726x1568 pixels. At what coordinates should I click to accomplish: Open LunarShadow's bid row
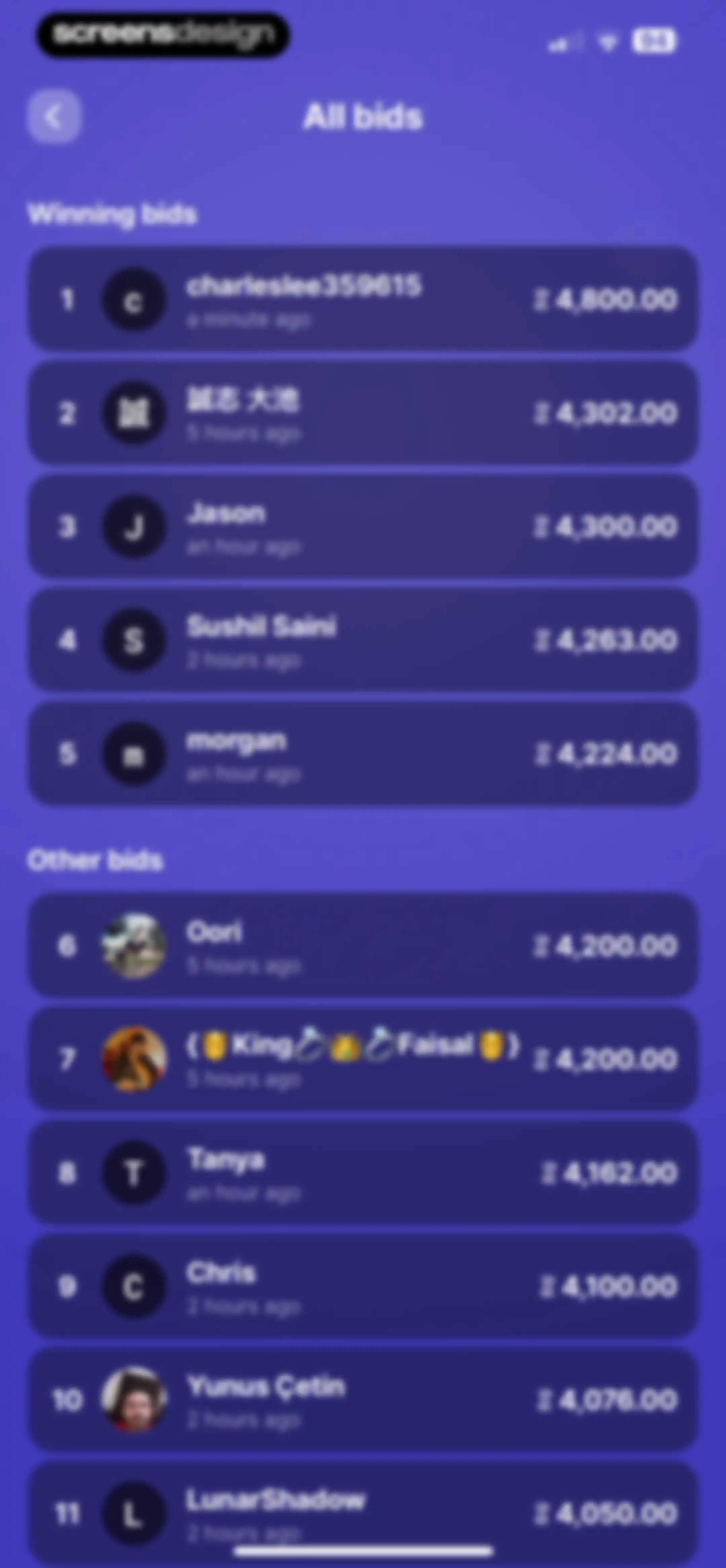point(363,1513)
